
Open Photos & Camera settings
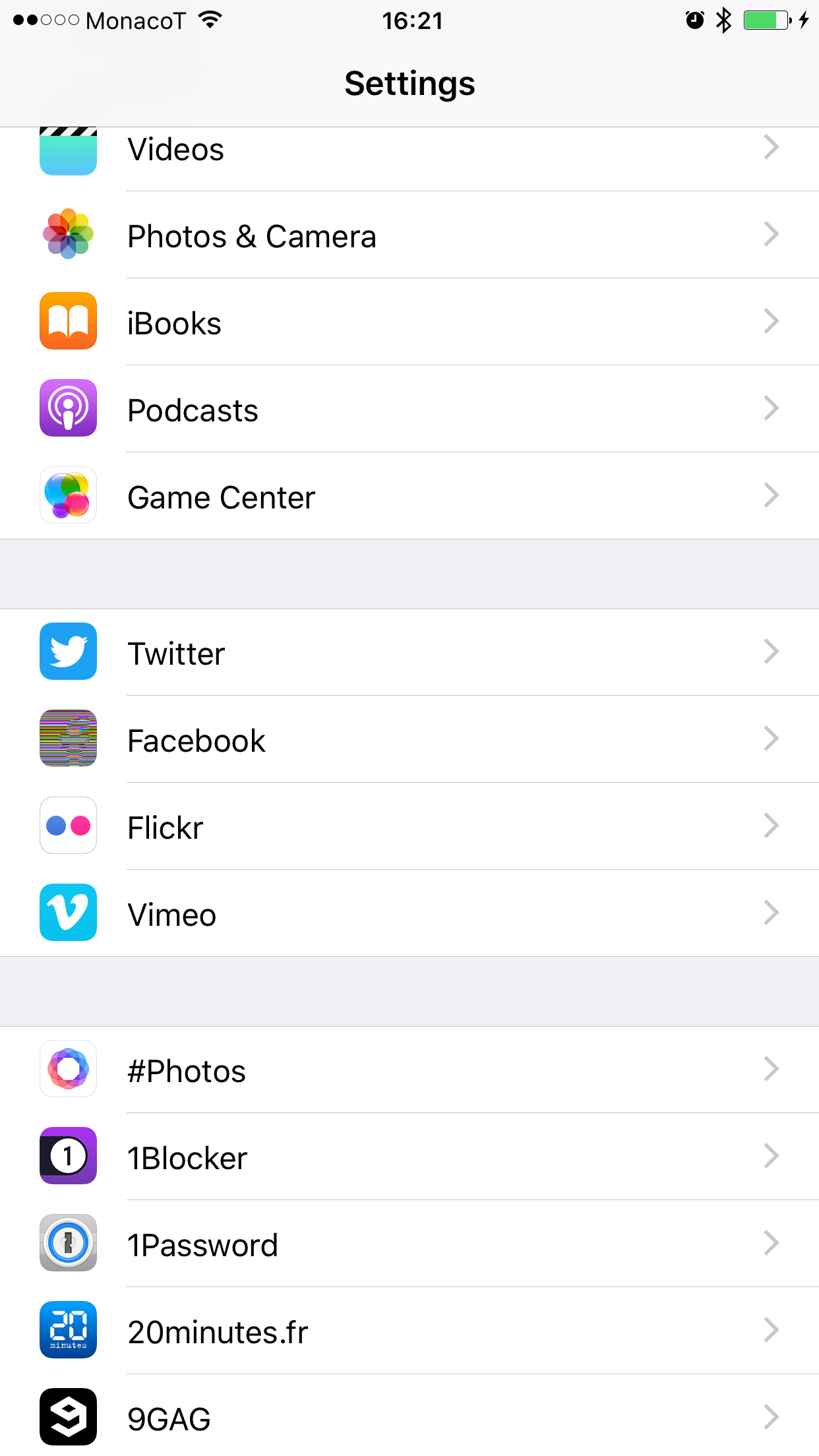(409, 235)
